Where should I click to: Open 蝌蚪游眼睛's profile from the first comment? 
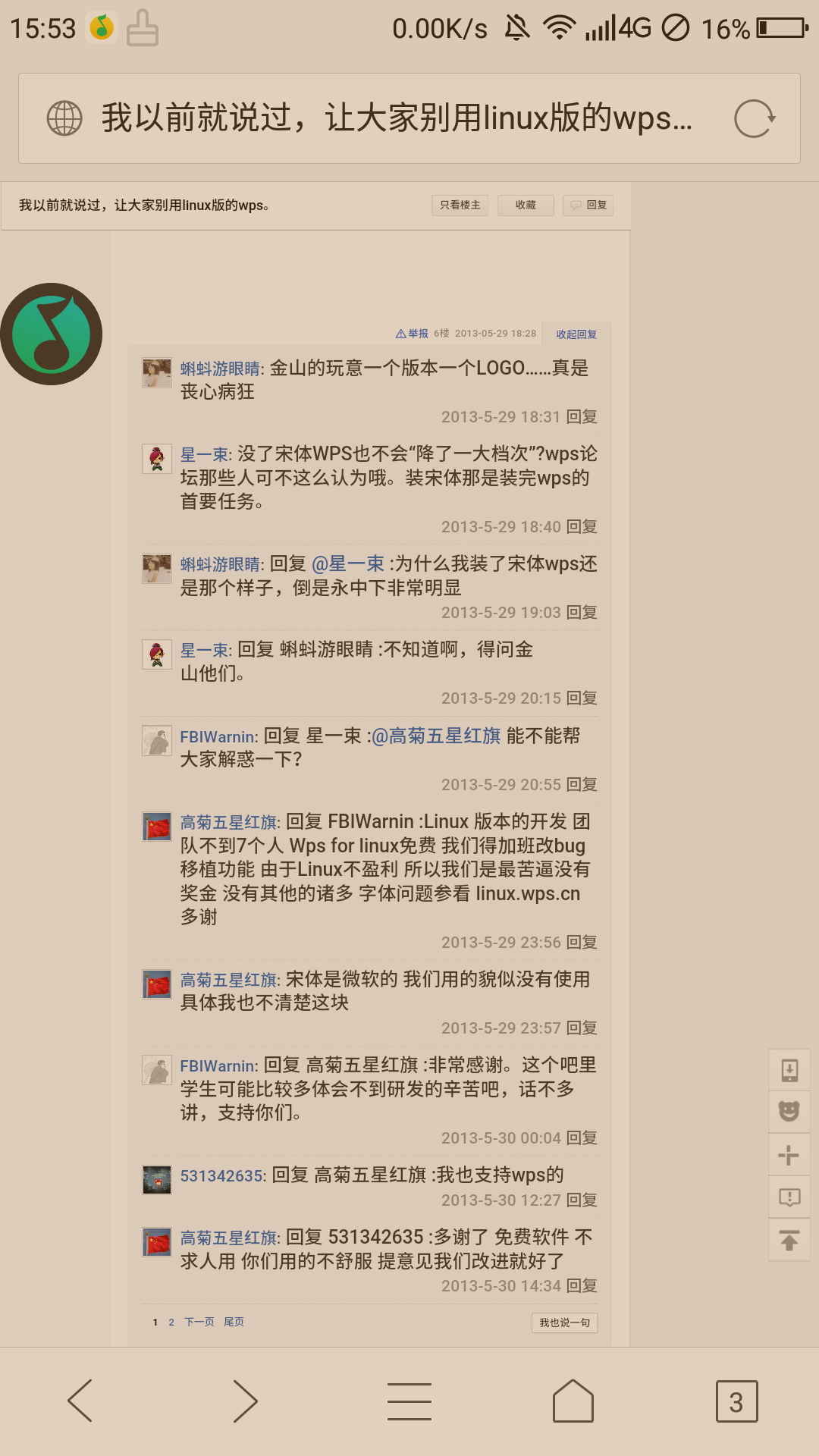point(220,369)
